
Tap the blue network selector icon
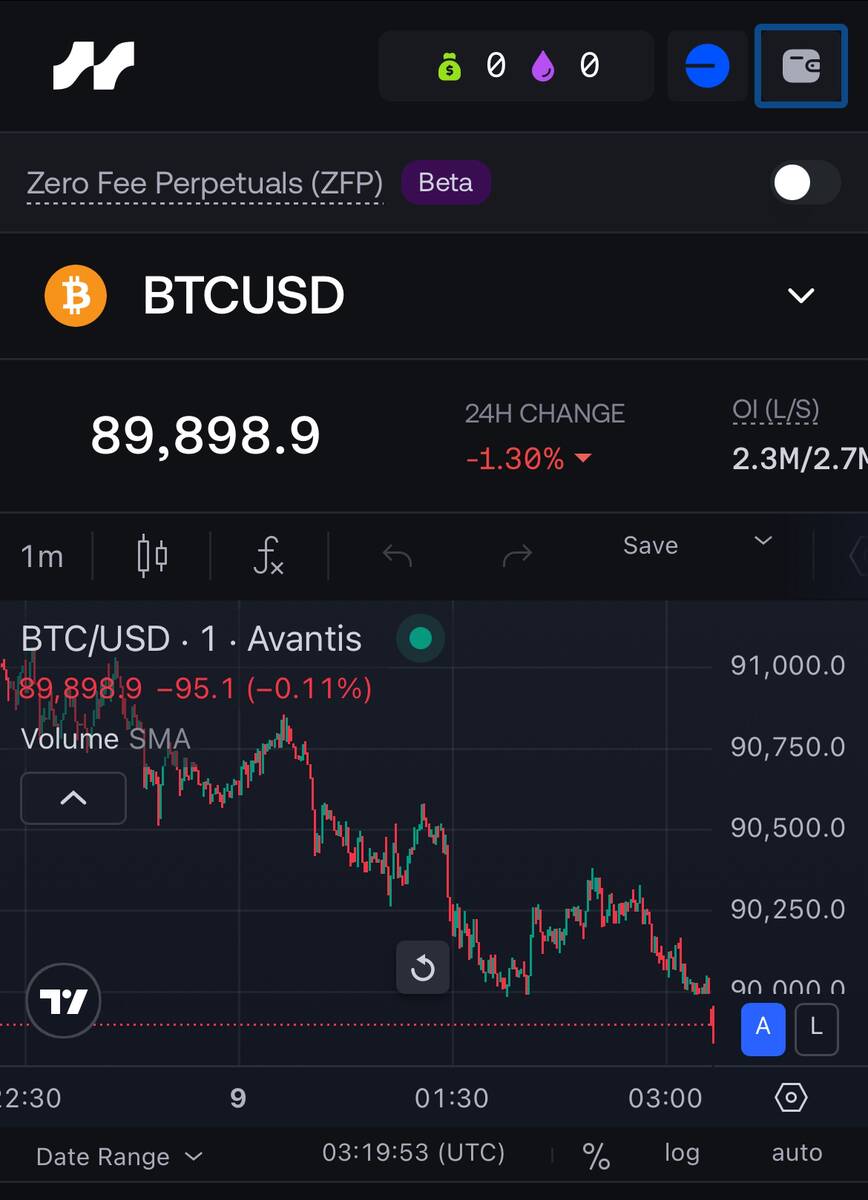tap(707, 66)
